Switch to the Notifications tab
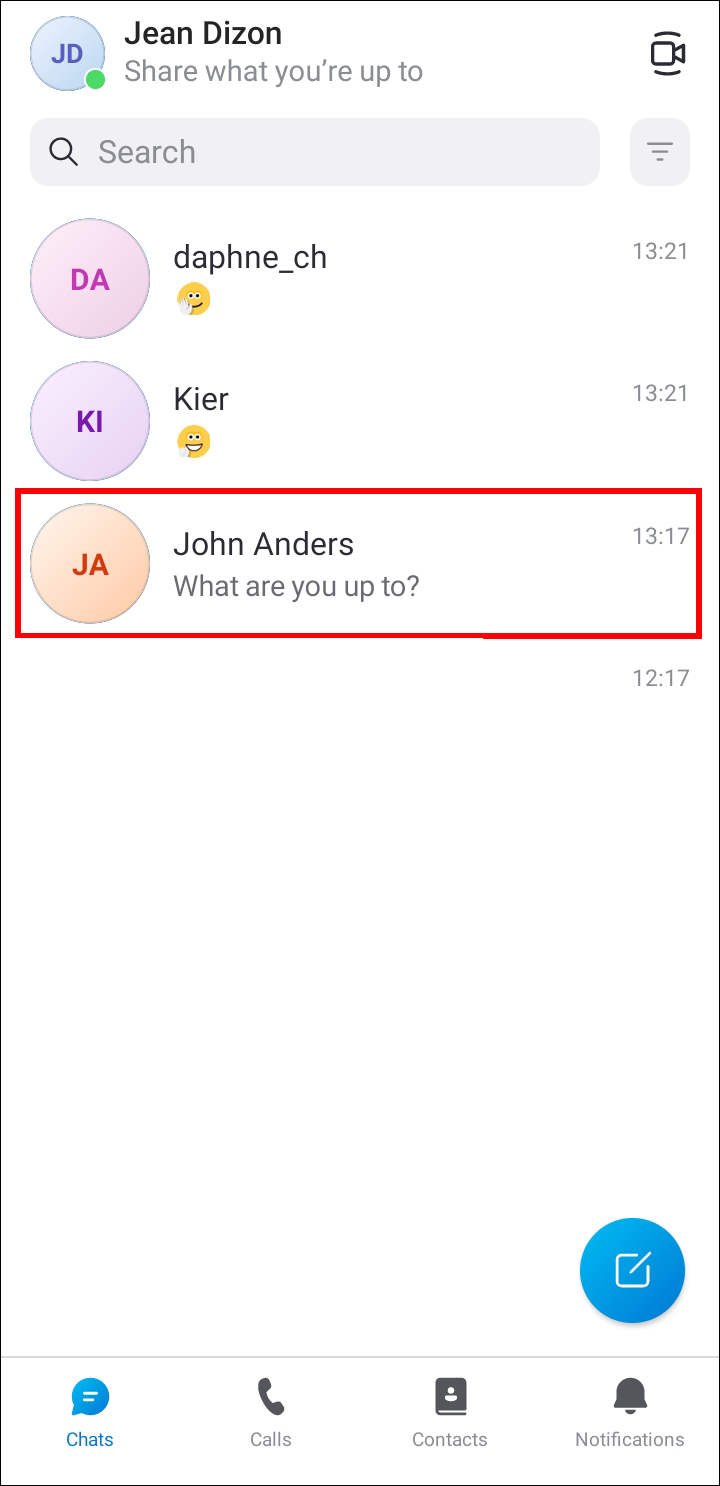Image resolution: width=720 pixels, height=1486 pixels. coord(630,1413)
